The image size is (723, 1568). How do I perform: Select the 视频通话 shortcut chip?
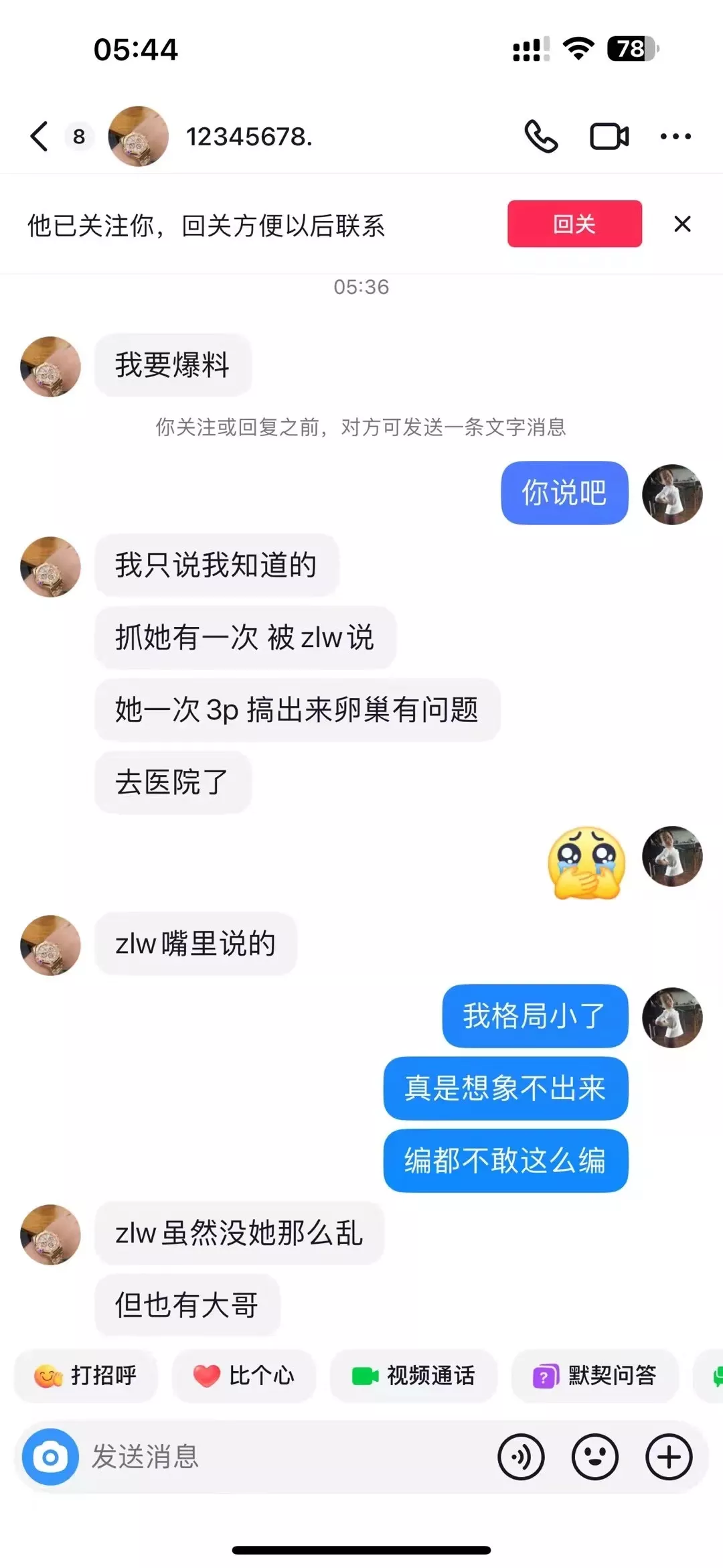(x=414, y=1376)
